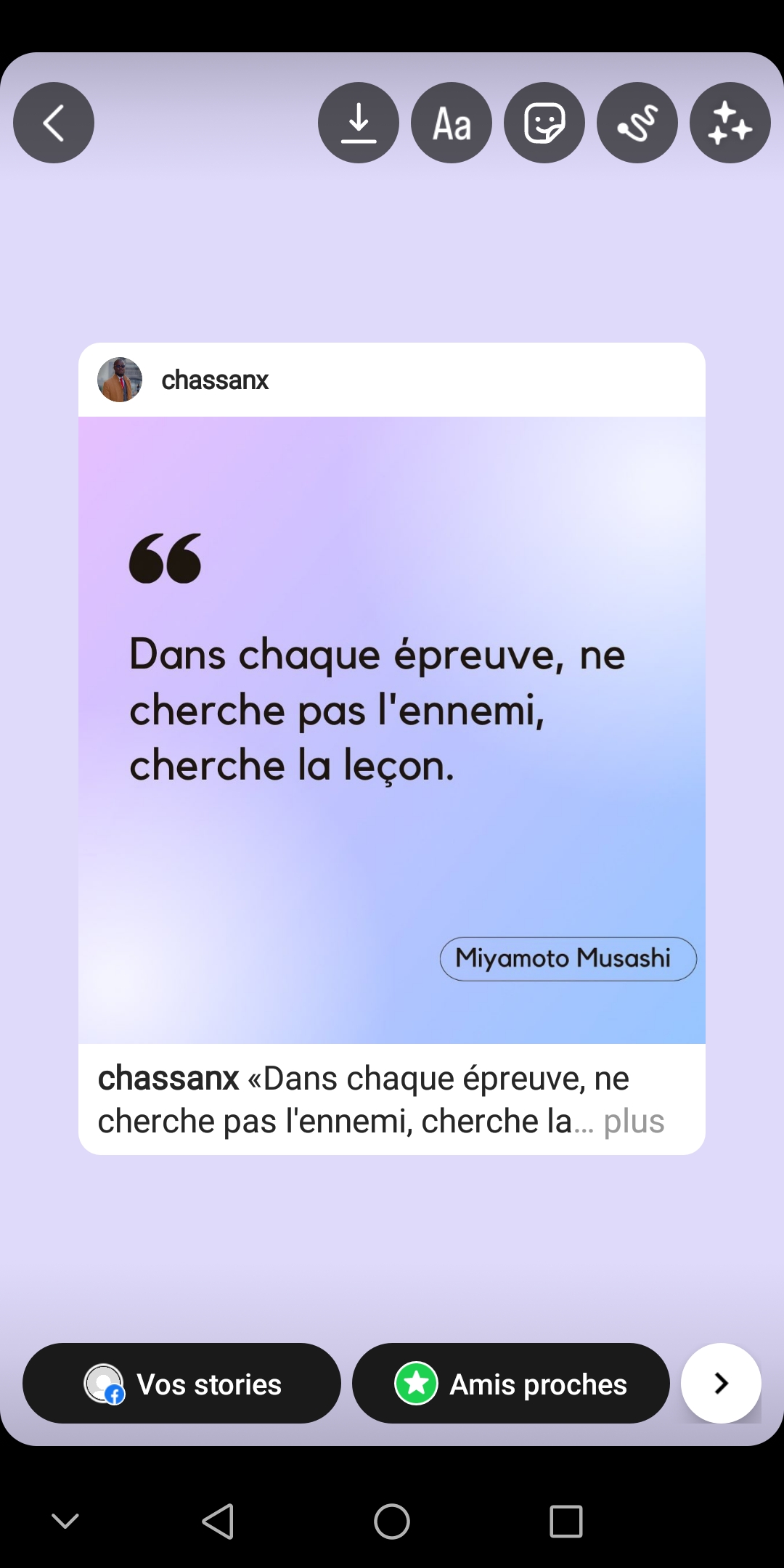Share to Vos stories
Screen dimensions: 784x1568
(x=181, y=1383)
